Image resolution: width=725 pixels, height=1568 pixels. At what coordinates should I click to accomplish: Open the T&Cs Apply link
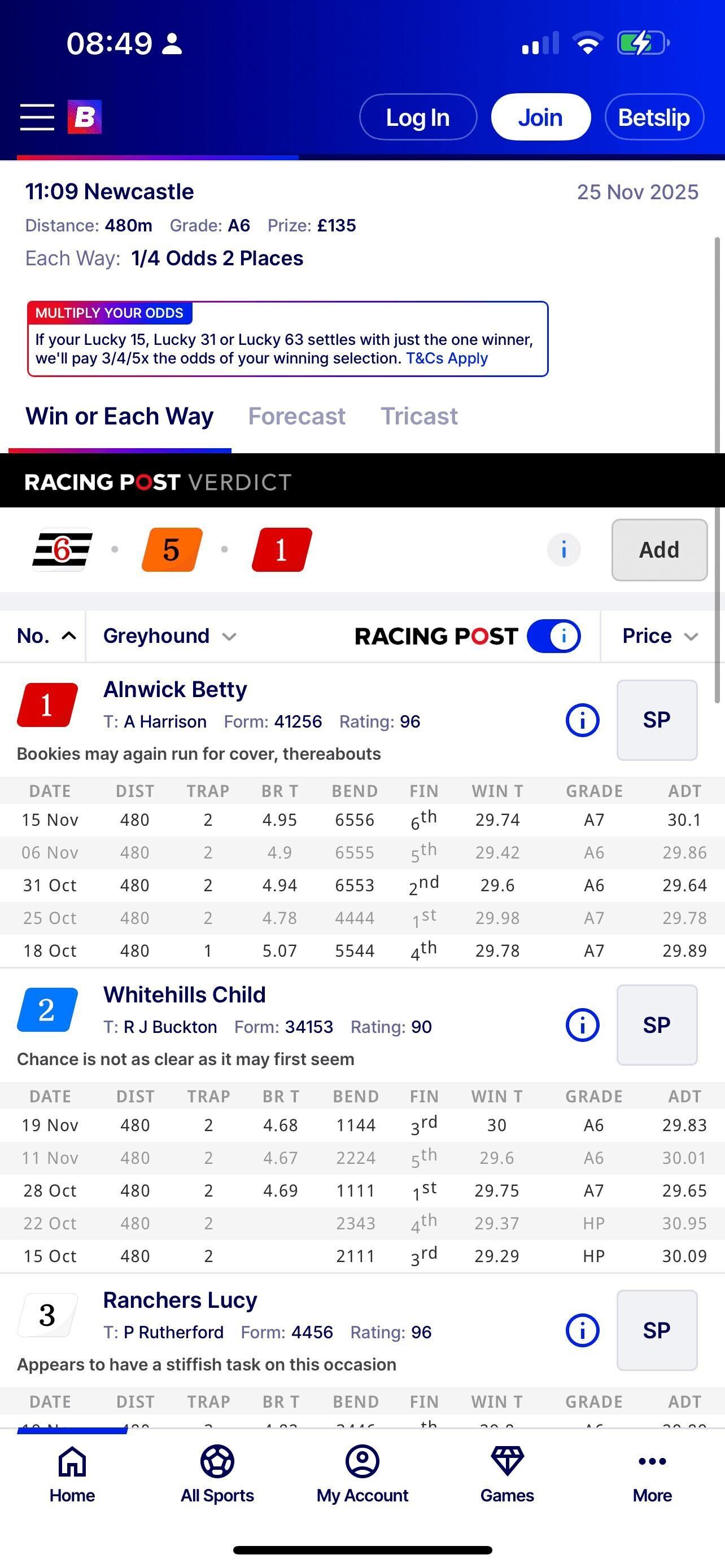click(x=446, y=358)
